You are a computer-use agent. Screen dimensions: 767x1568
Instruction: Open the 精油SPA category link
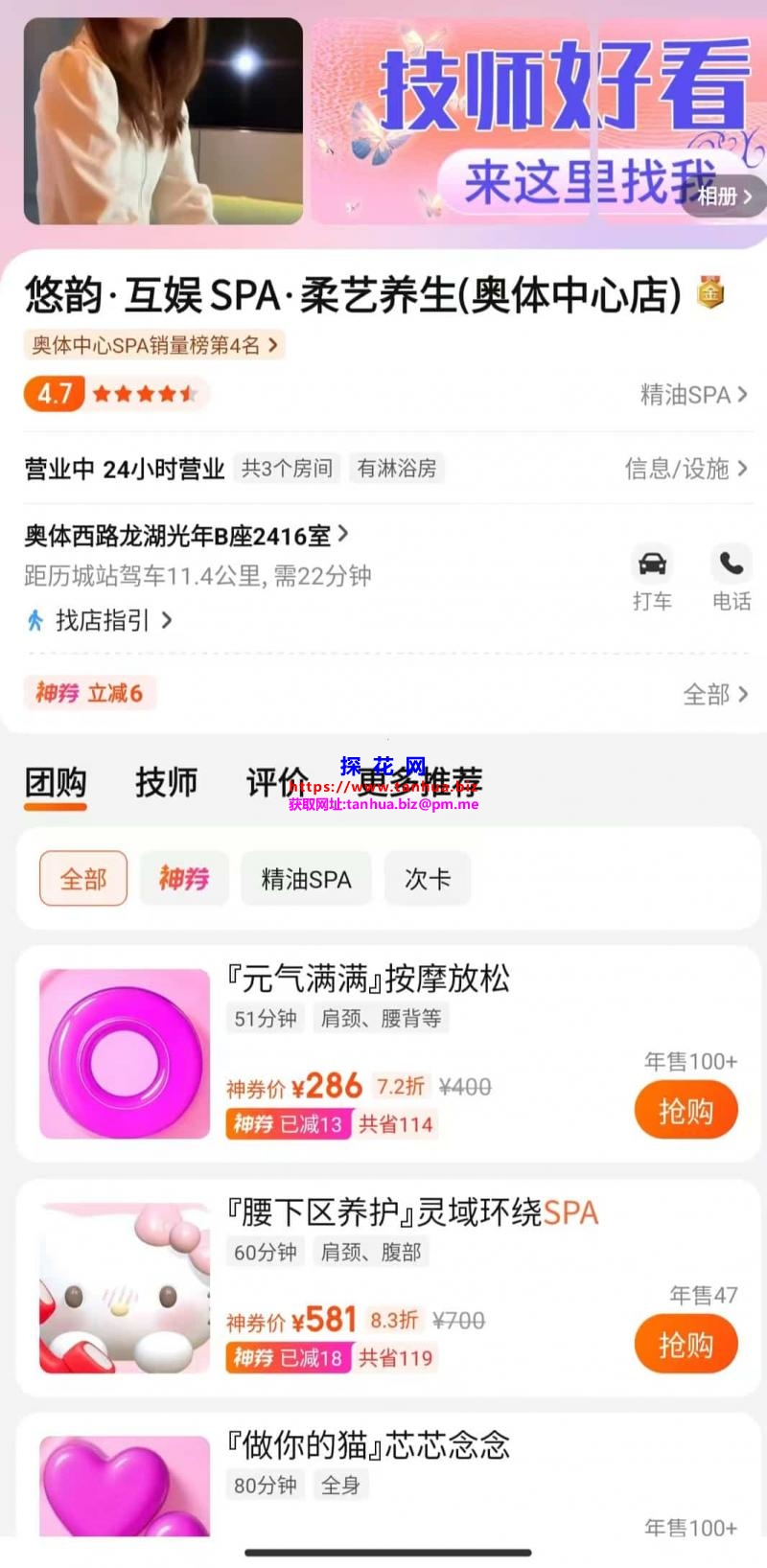[693, 394]
